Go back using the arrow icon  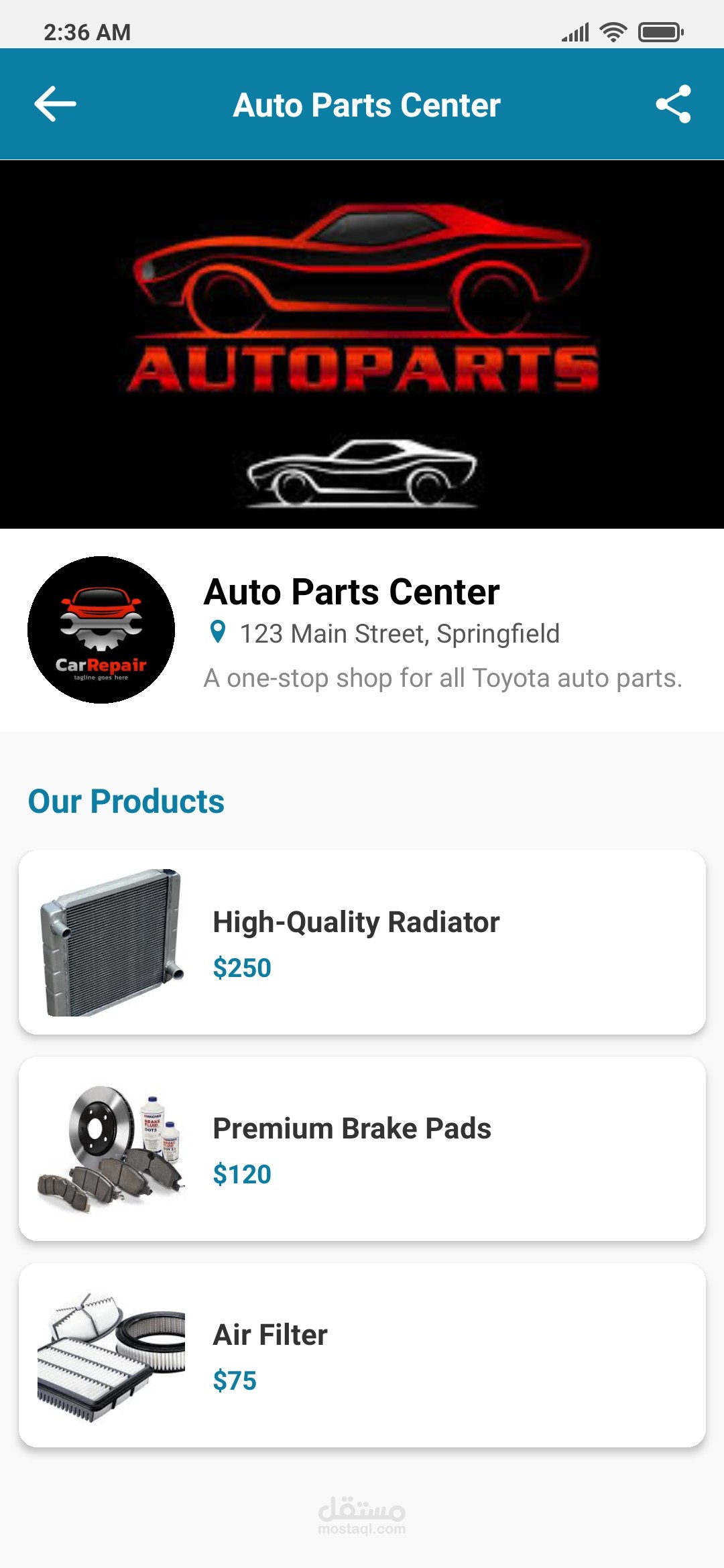click(55, 104)
